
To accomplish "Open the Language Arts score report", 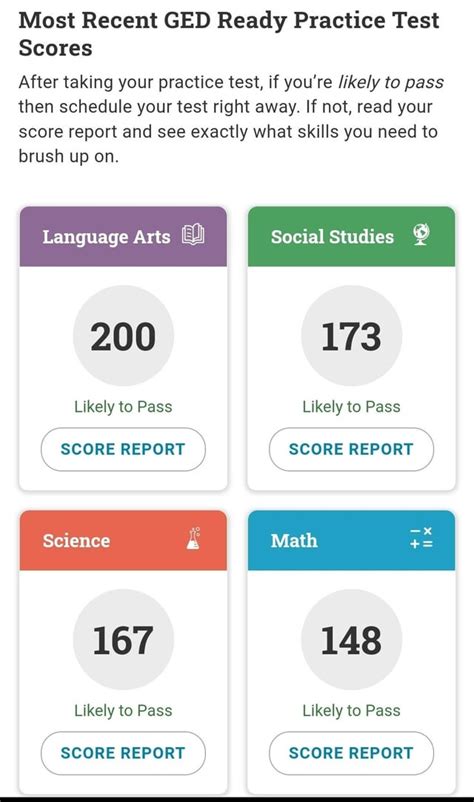I will (123, 449).
